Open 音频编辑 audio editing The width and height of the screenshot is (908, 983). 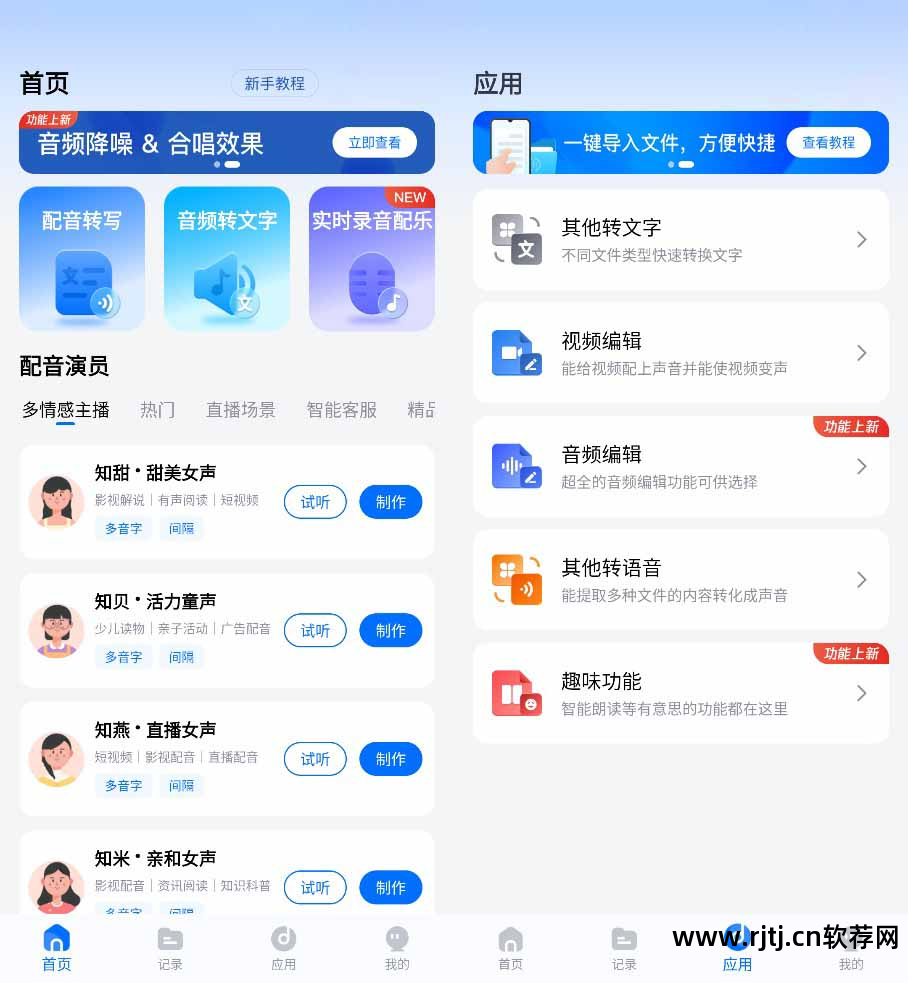click(680, 466)
